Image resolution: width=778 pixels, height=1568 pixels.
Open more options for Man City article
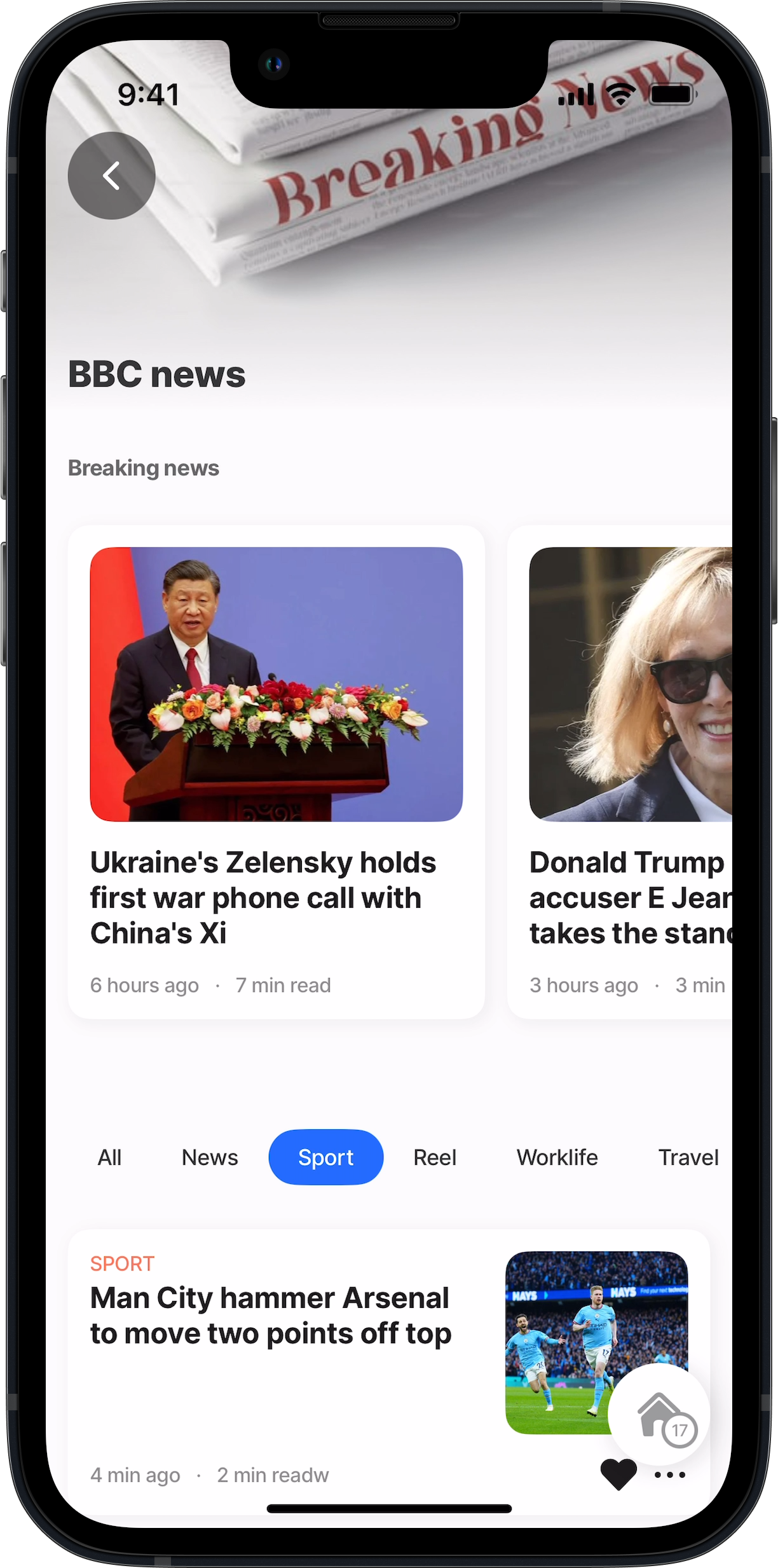point(670,1475)
